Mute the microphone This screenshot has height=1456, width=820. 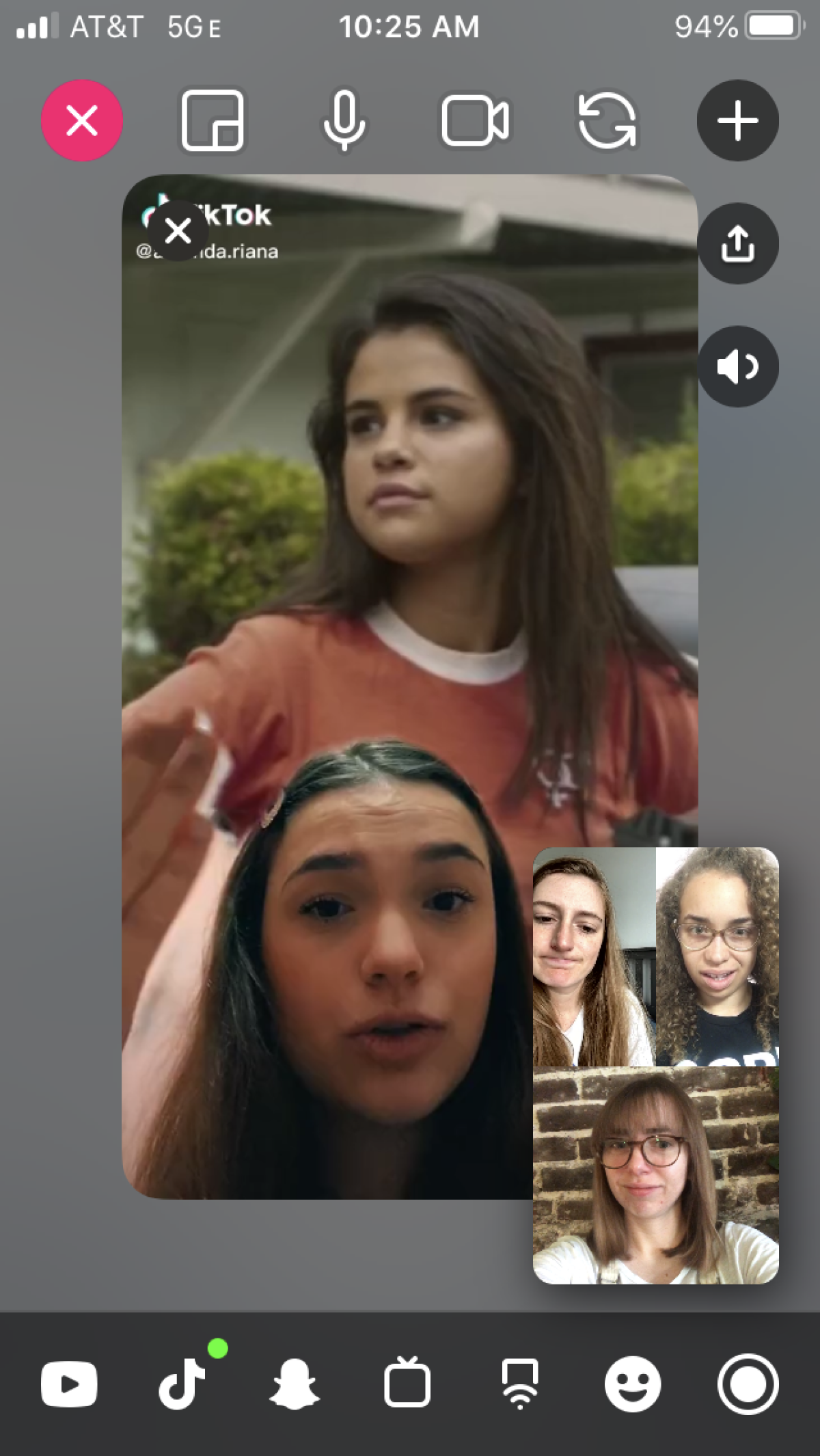tap(344, 120)
